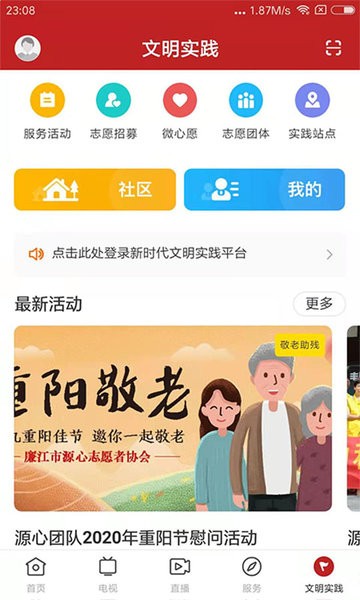
Task: Switch to the 首页 tab
Action: click(36, 574)
